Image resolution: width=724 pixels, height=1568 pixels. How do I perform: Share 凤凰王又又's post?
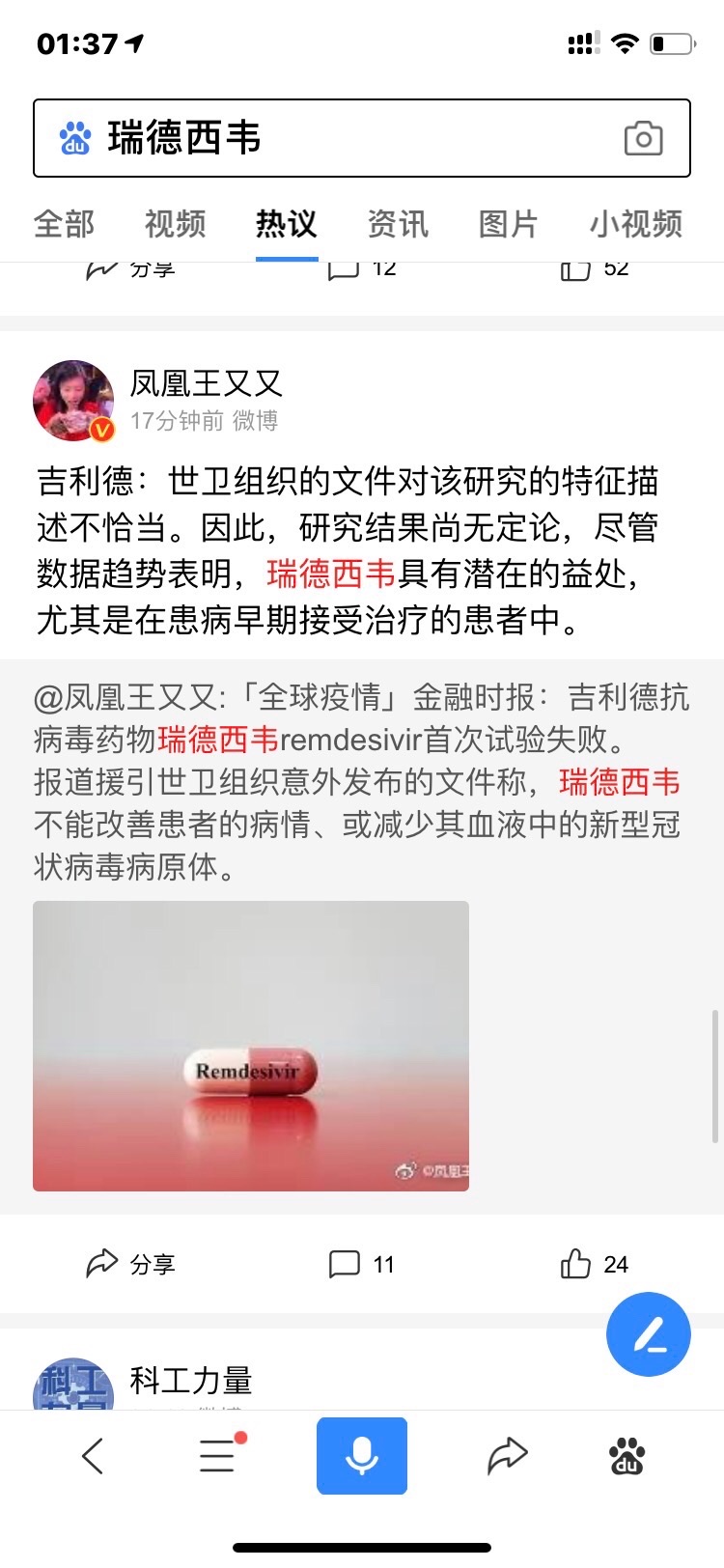(x=130, y=1264)
